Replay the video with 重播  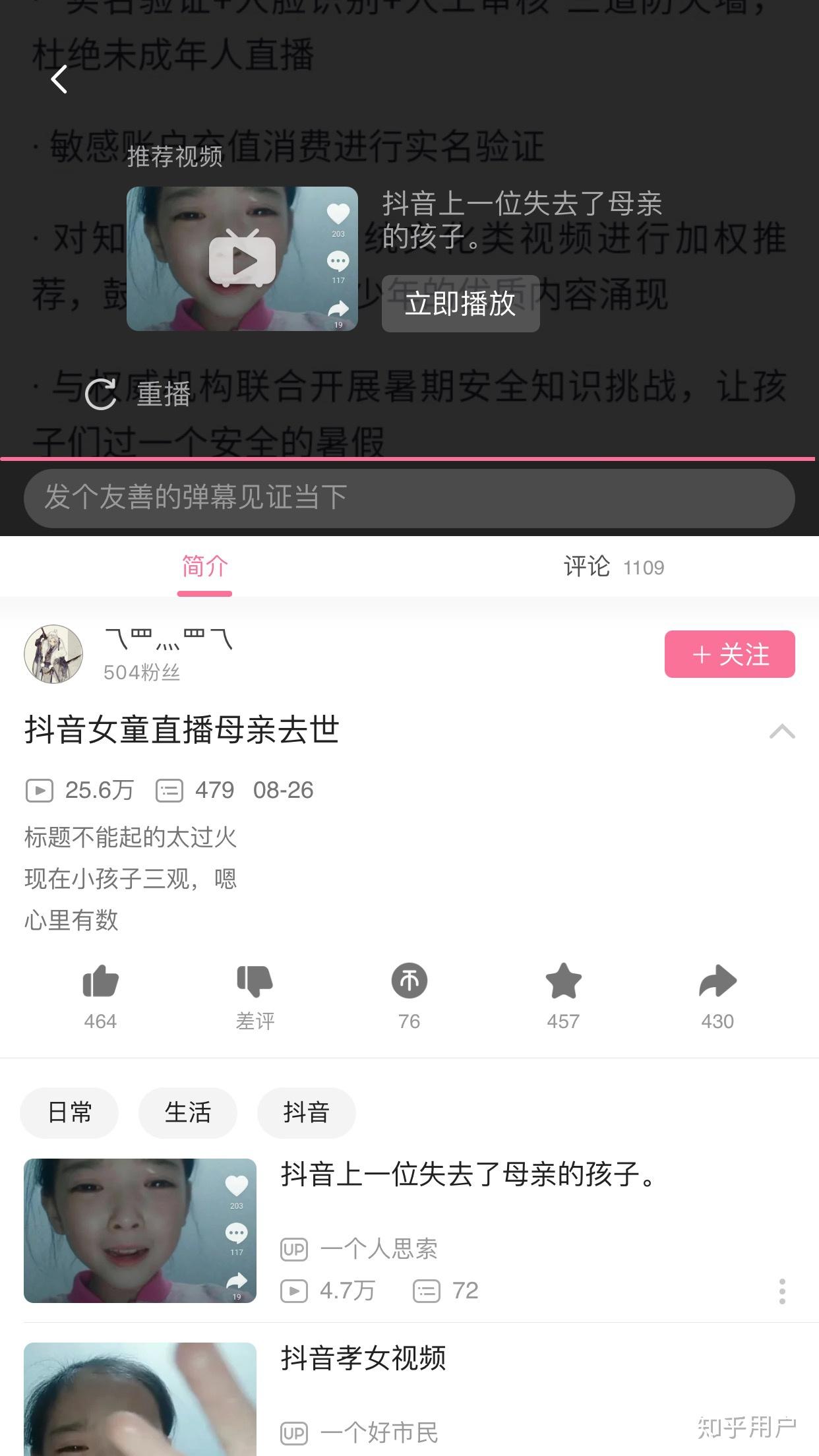(138, 394)
